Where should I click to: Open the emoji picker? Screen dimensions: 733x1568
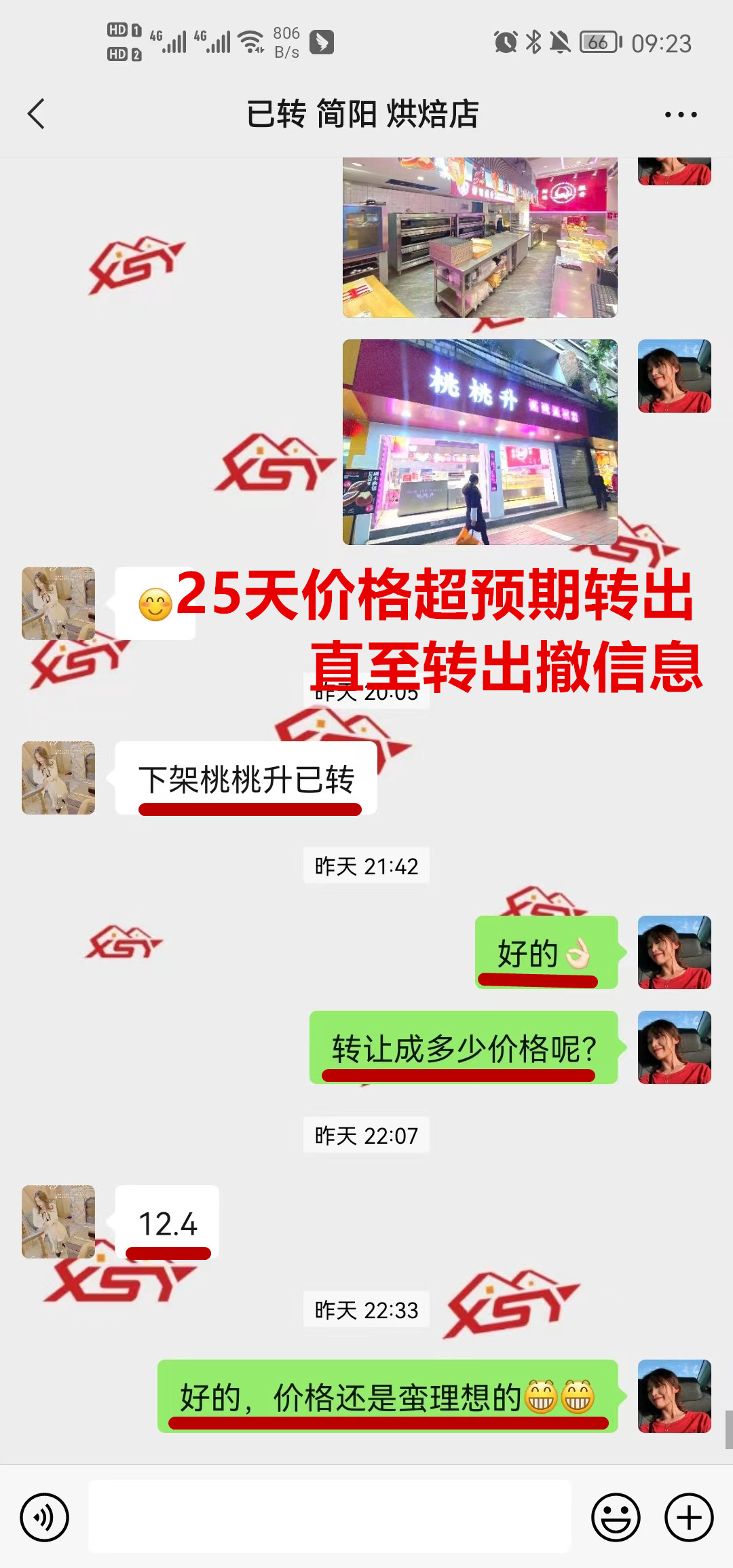tap(616, 1517)
